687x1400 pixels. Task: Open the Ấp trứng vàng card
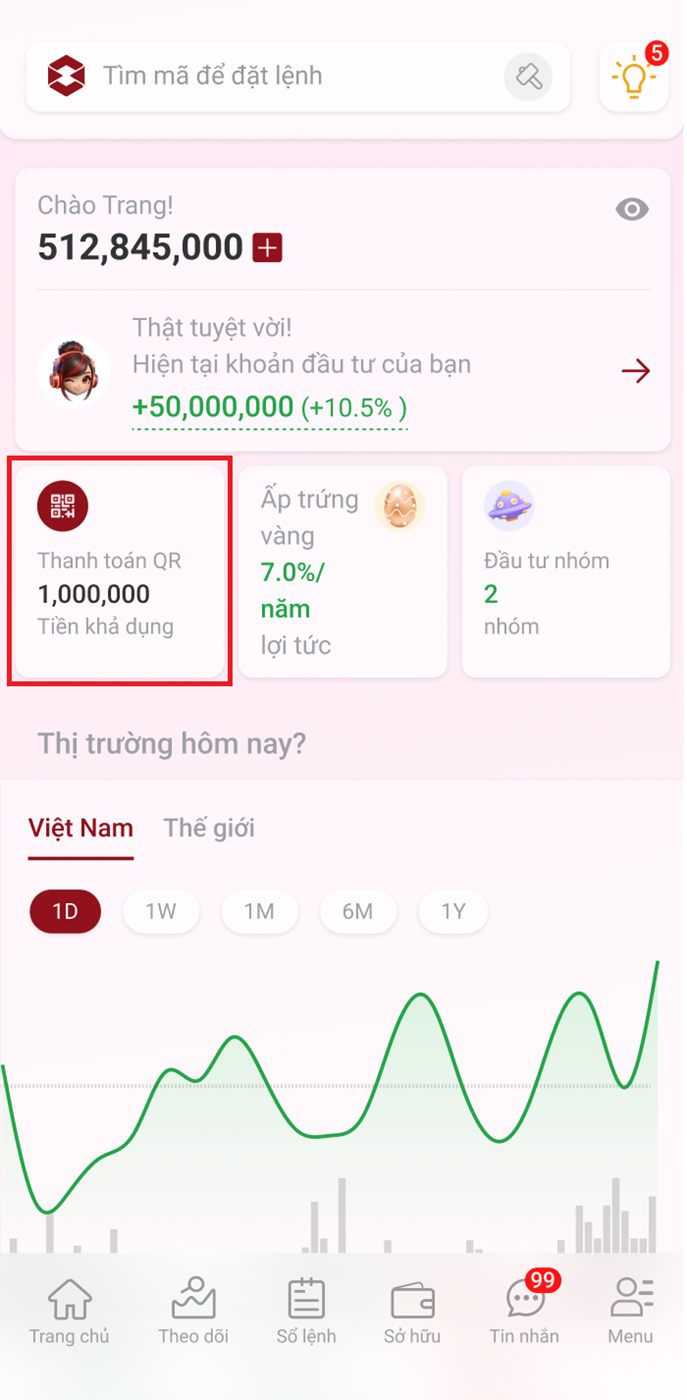coord(342,572)
